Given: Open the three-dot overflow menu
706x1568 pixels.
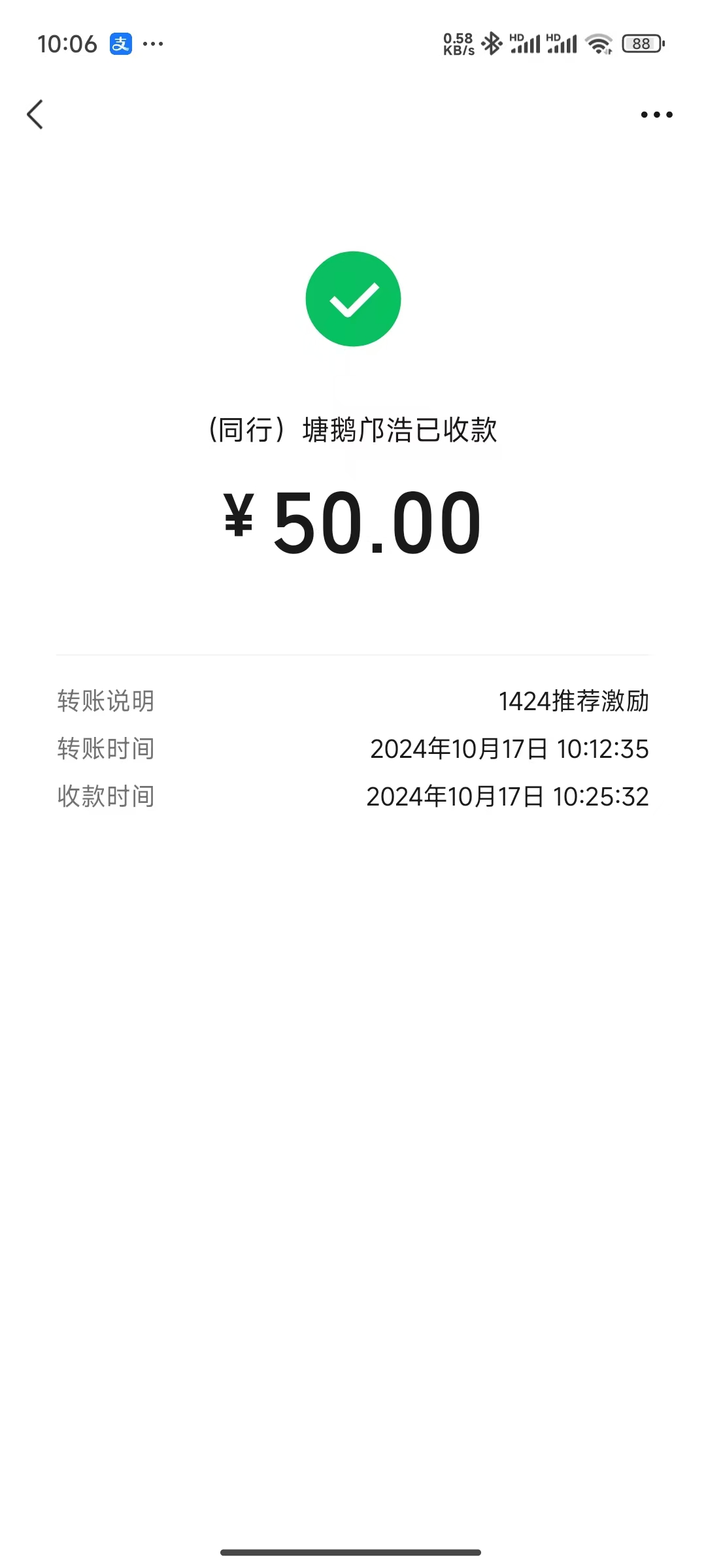Looking at the screenshot, I should tap(656, 115).
